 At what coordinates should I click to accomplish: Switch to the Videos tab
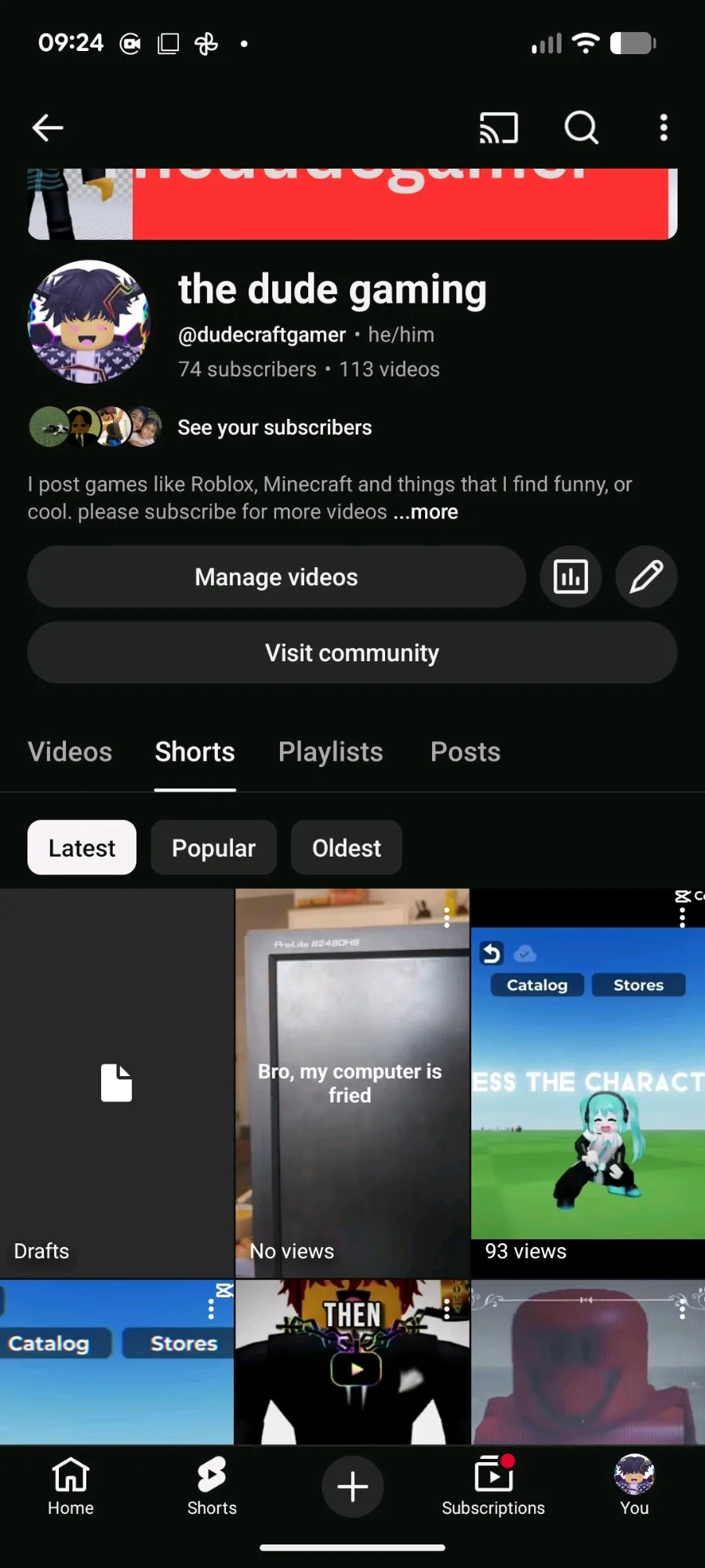pyautogui.click(x=70, y=751)
